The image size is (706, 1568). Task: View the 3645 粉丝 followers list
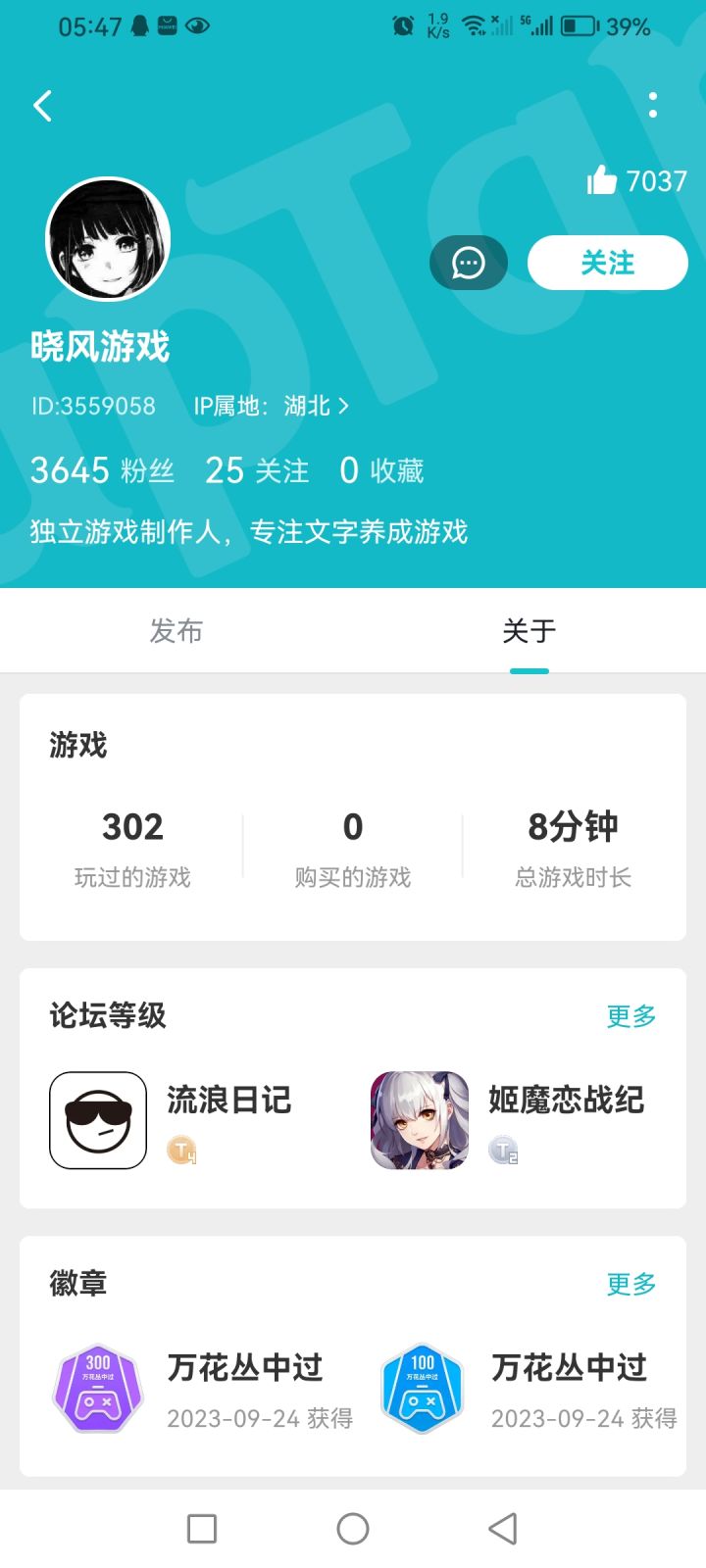[x=102, y=470]
